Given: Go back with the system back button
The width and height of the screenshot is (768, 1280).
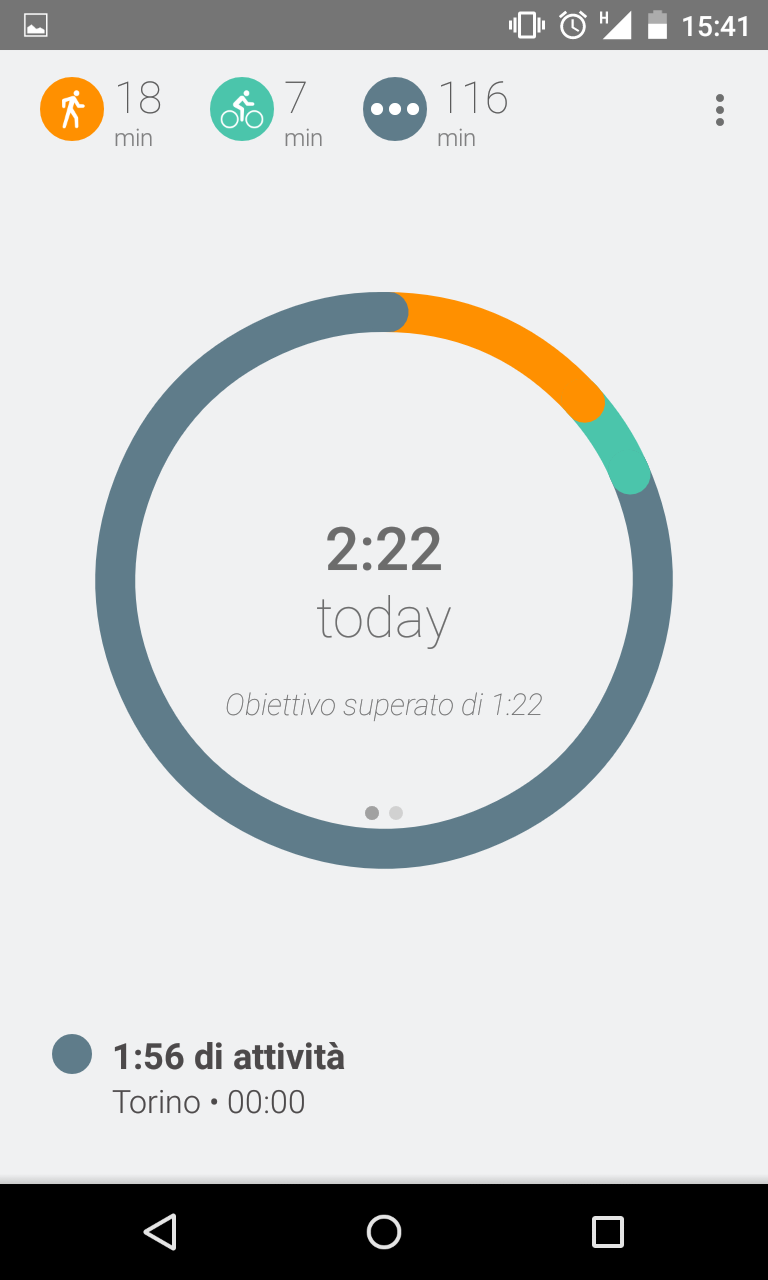Looking at the screenshot, I should point(160,1231).
